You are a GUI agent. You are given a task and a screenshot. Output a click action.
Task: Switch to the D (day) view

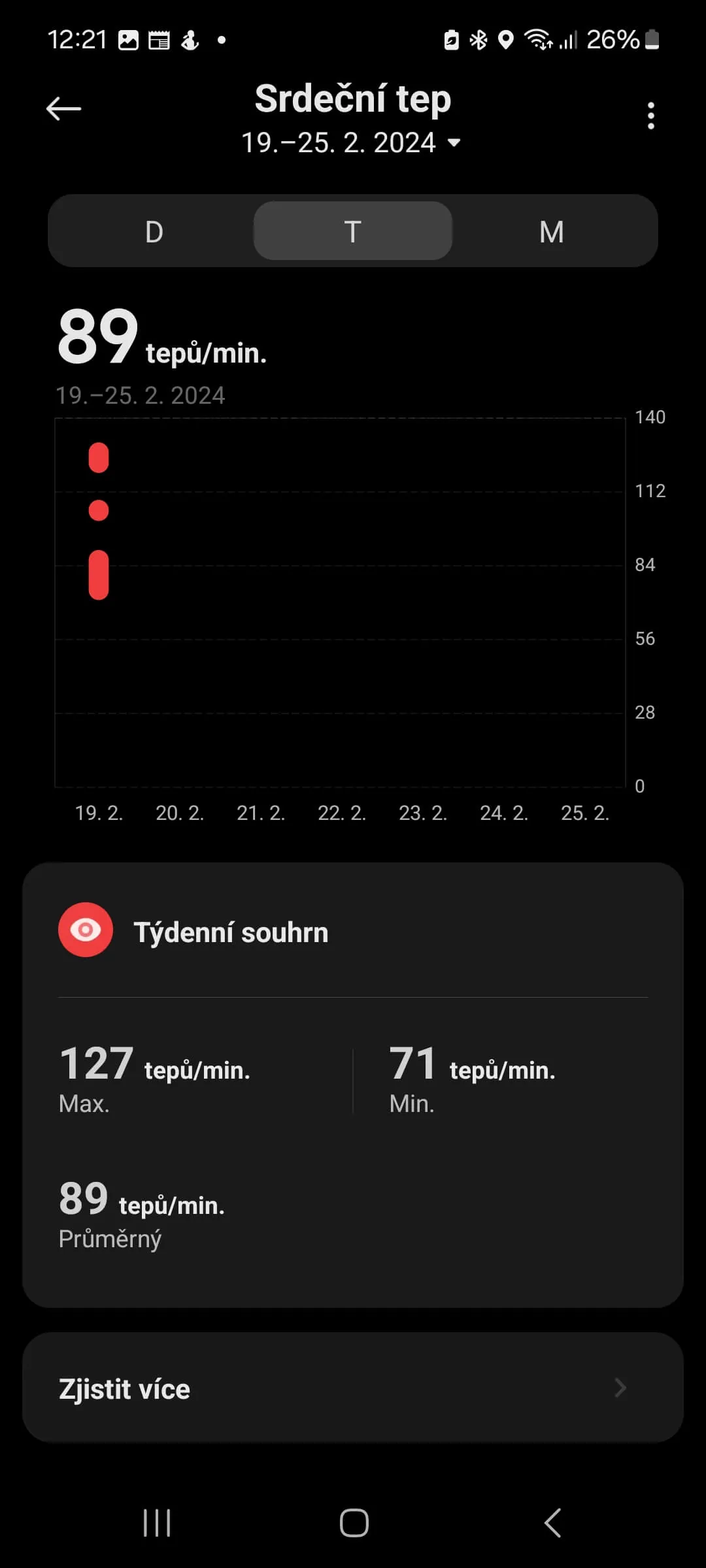[x=154, y=231]
